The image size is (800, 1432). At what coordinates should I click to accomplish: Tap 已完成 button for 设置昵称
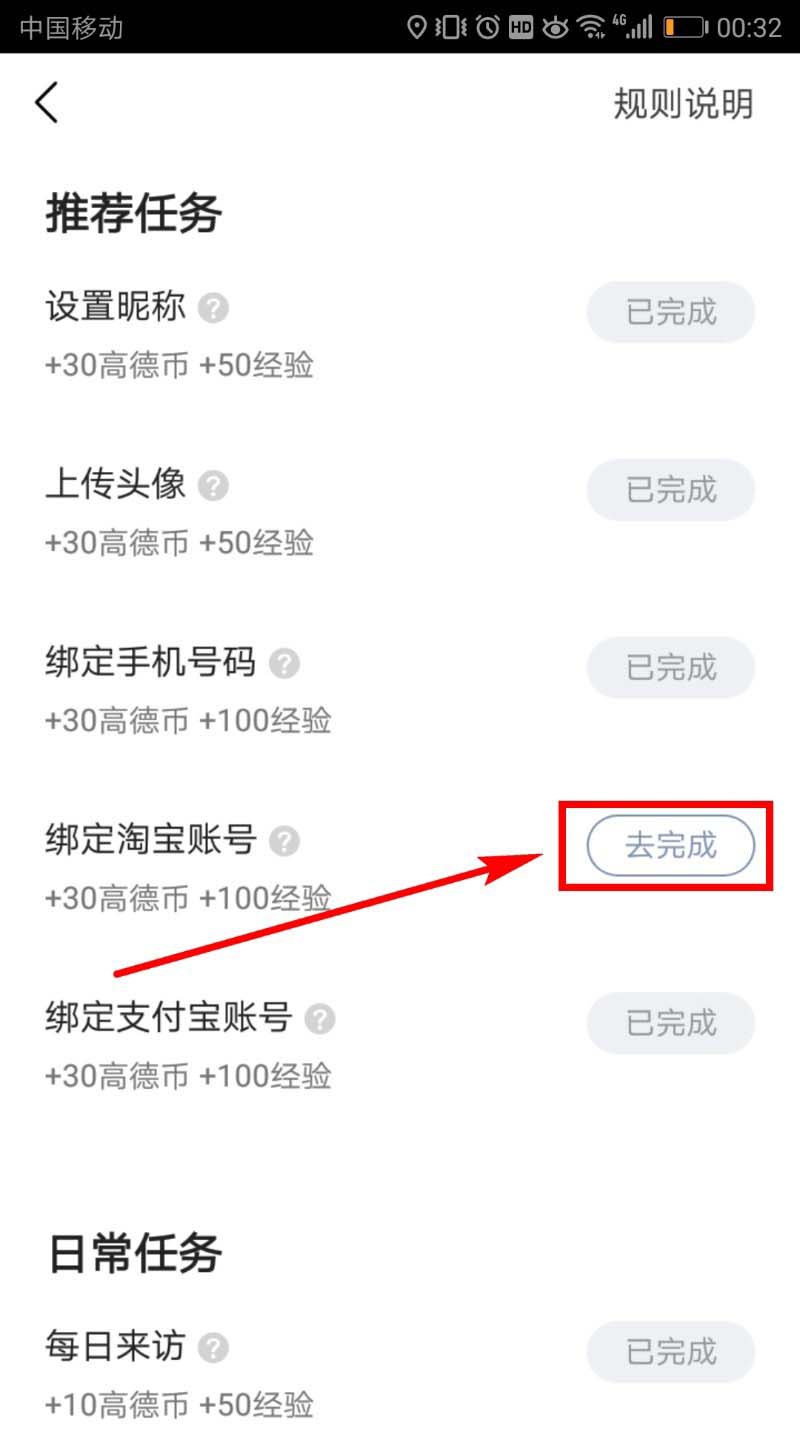click(670, 312)
